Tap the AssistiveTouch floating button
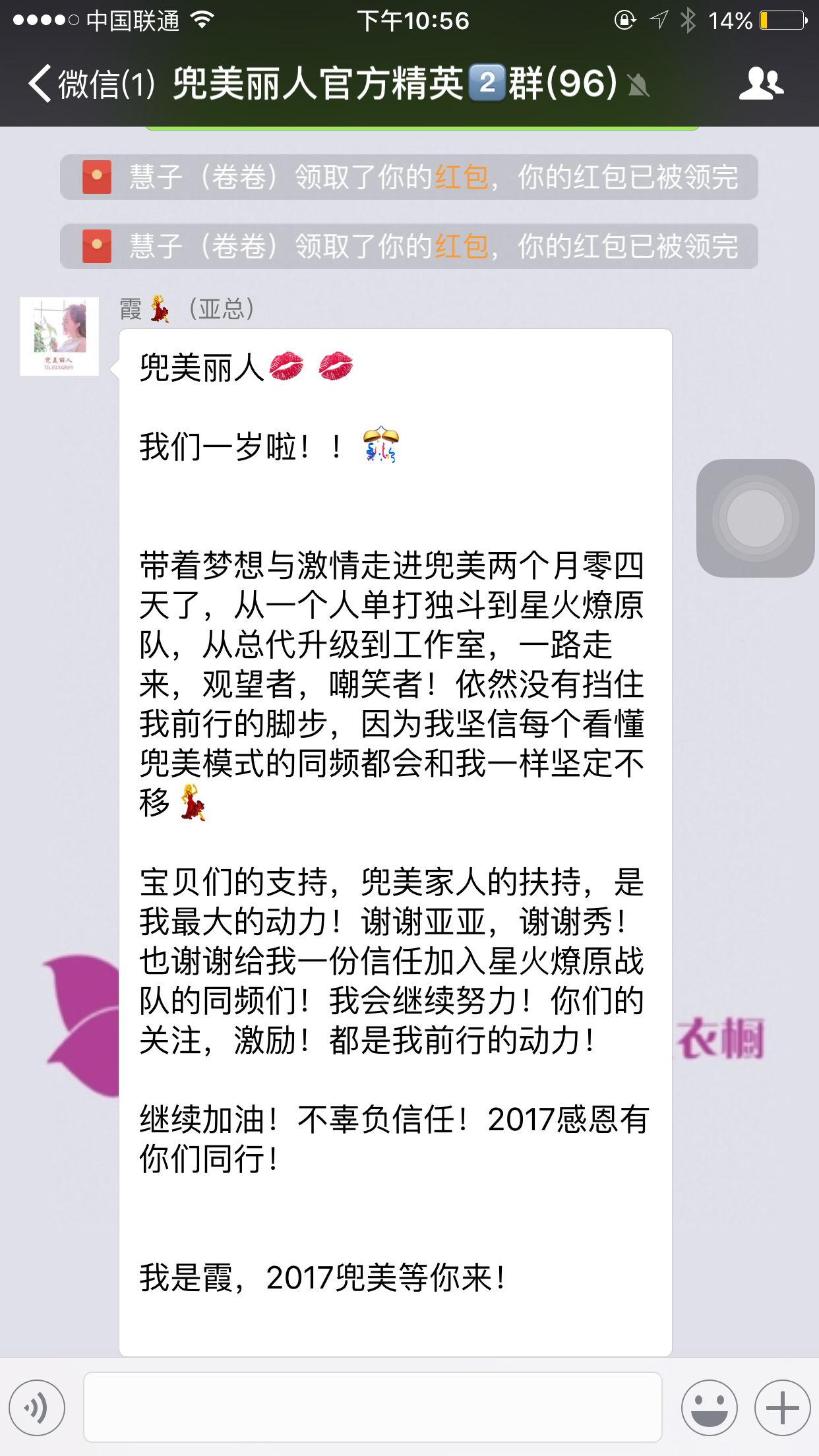 point(755,518)
